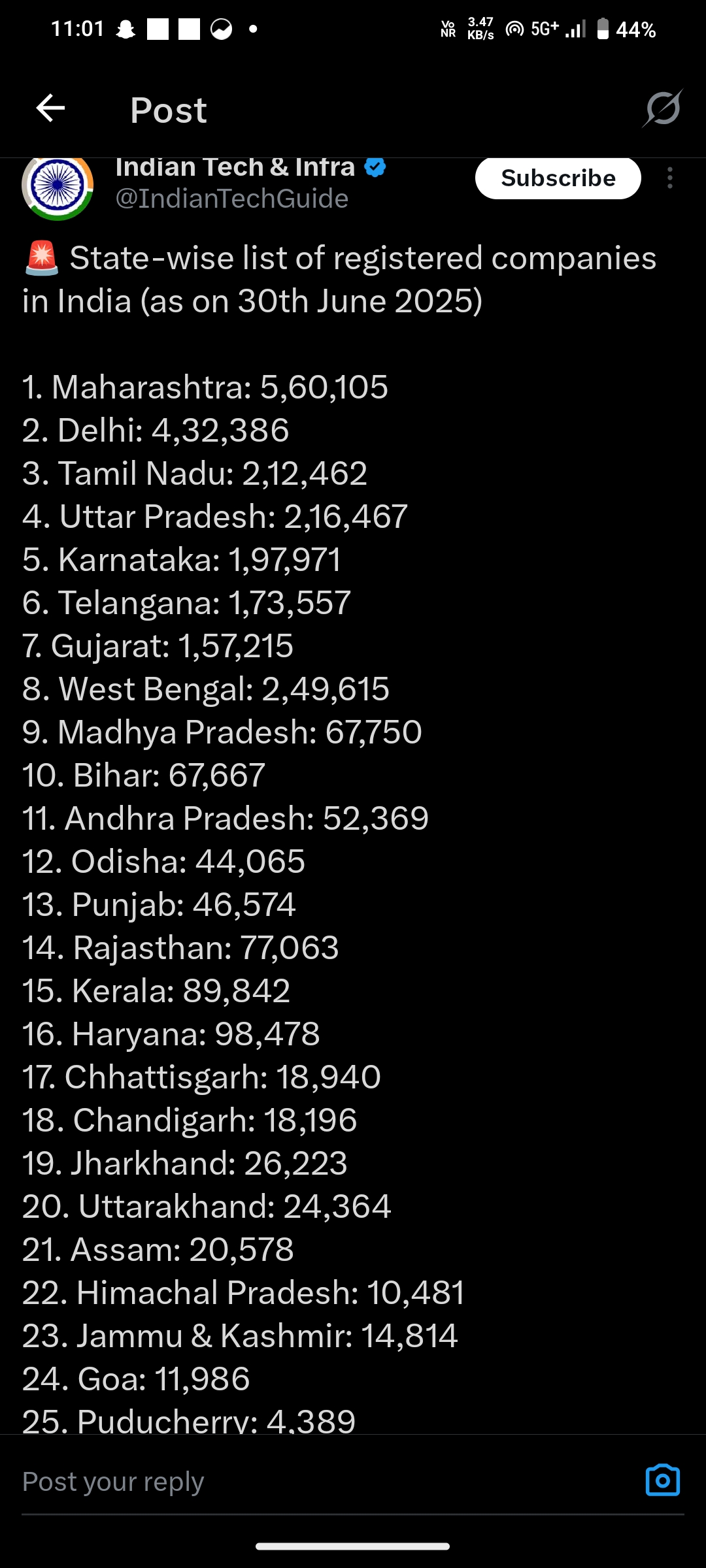Go back from the Post screen
The height and width of the screenshot is (1568, 706).
(x=50, y=108)
